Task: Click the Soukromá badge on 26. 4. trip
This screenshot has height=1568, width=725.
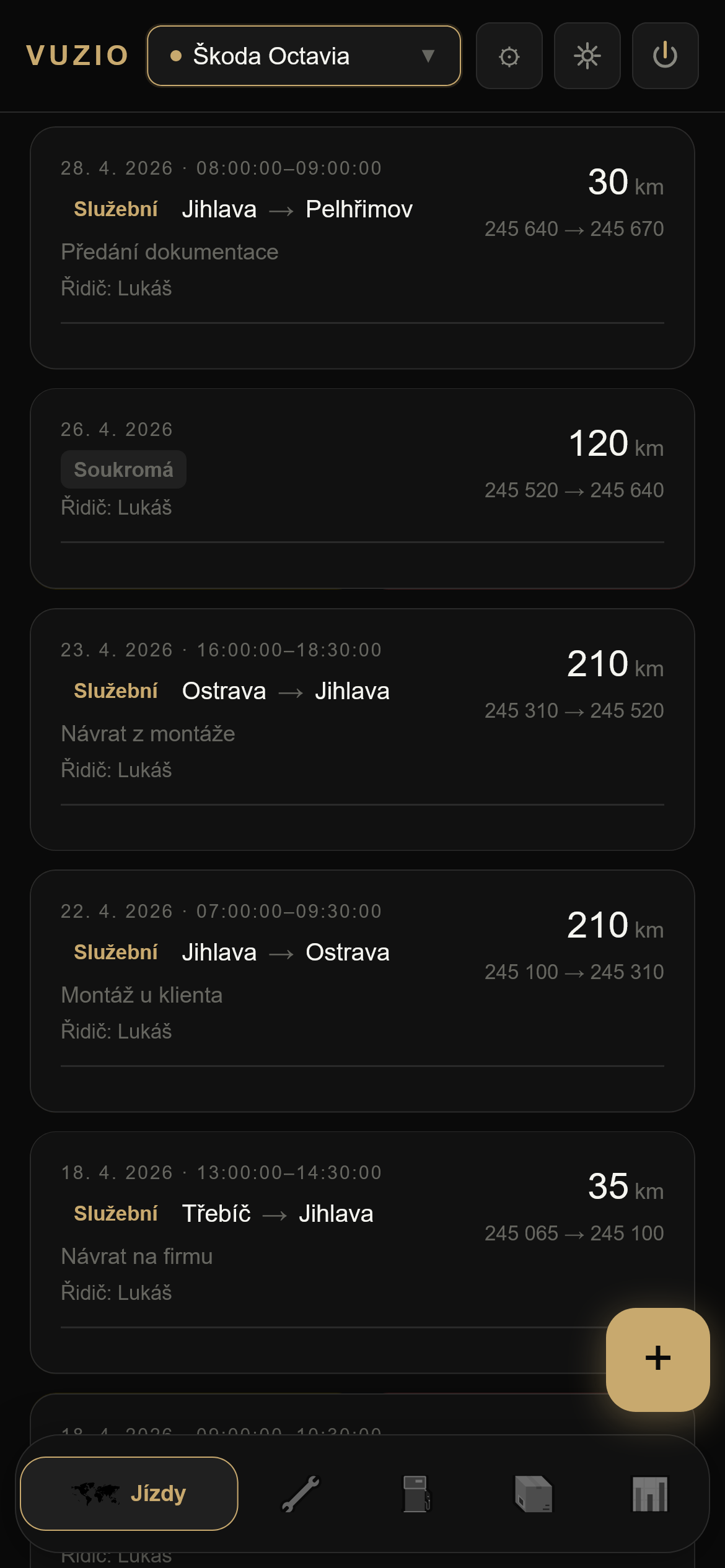Action: point(123,469)
